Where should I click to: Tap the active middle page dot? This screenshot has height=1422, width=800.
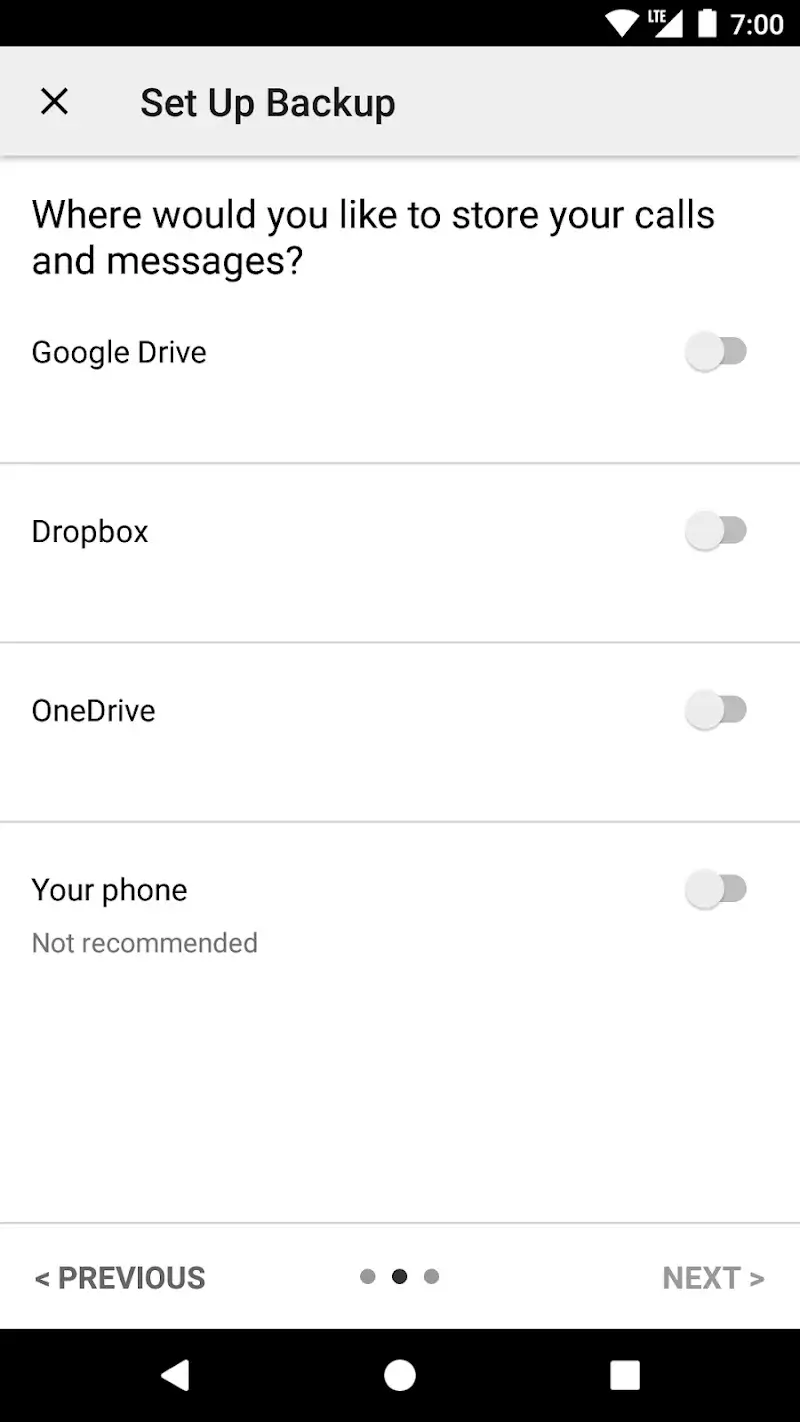click(x=400, y=1276)
